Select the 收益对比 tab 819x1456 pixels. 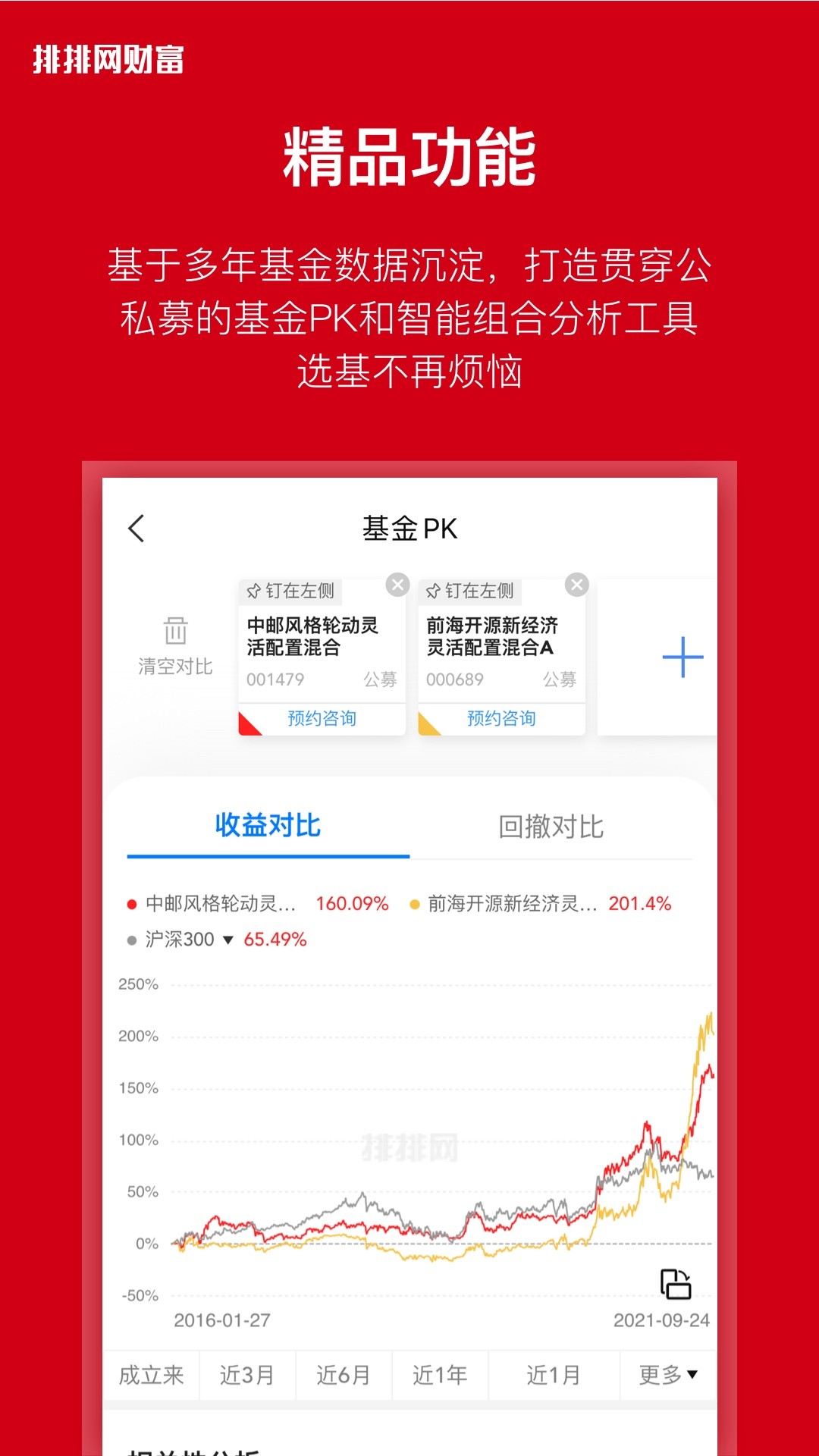tap(268, 827)
